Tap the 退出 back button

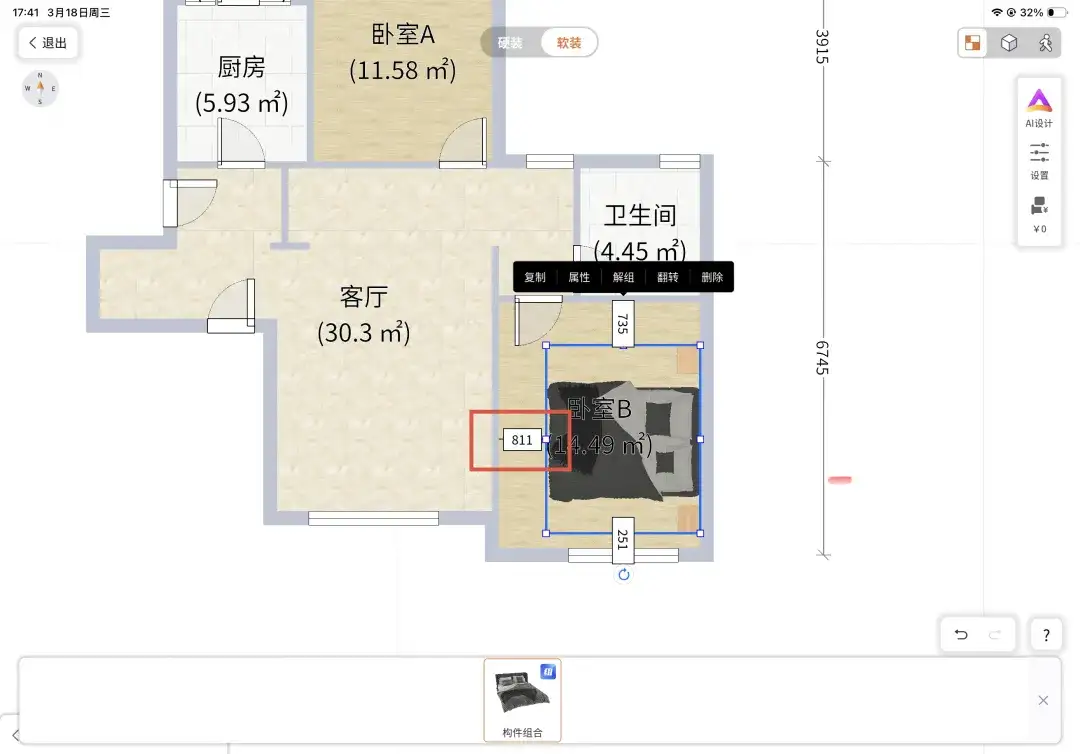pos(48,43)
